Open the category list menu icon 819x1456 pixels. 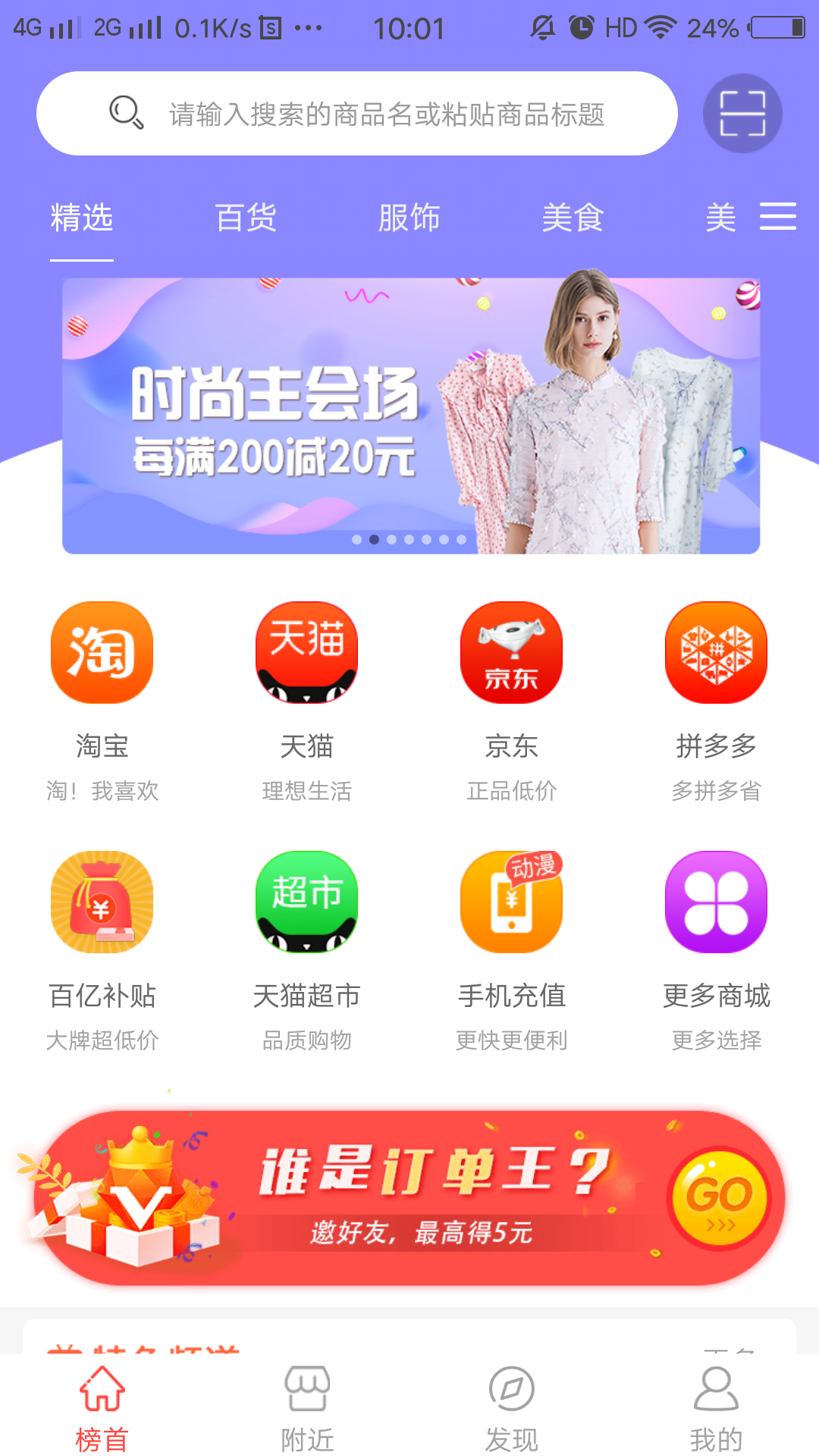778,217
